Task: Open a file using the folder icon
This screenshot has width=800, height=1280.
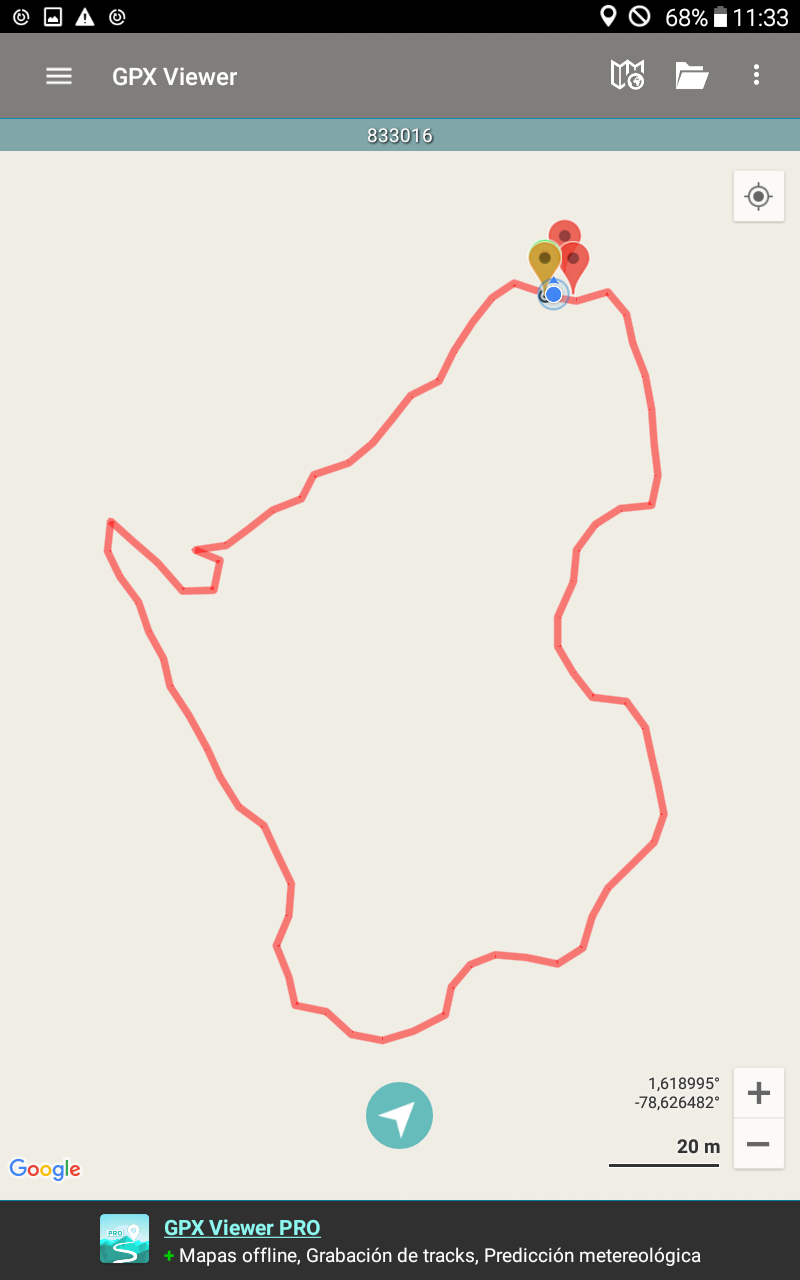Action: [x=691, y=75]
